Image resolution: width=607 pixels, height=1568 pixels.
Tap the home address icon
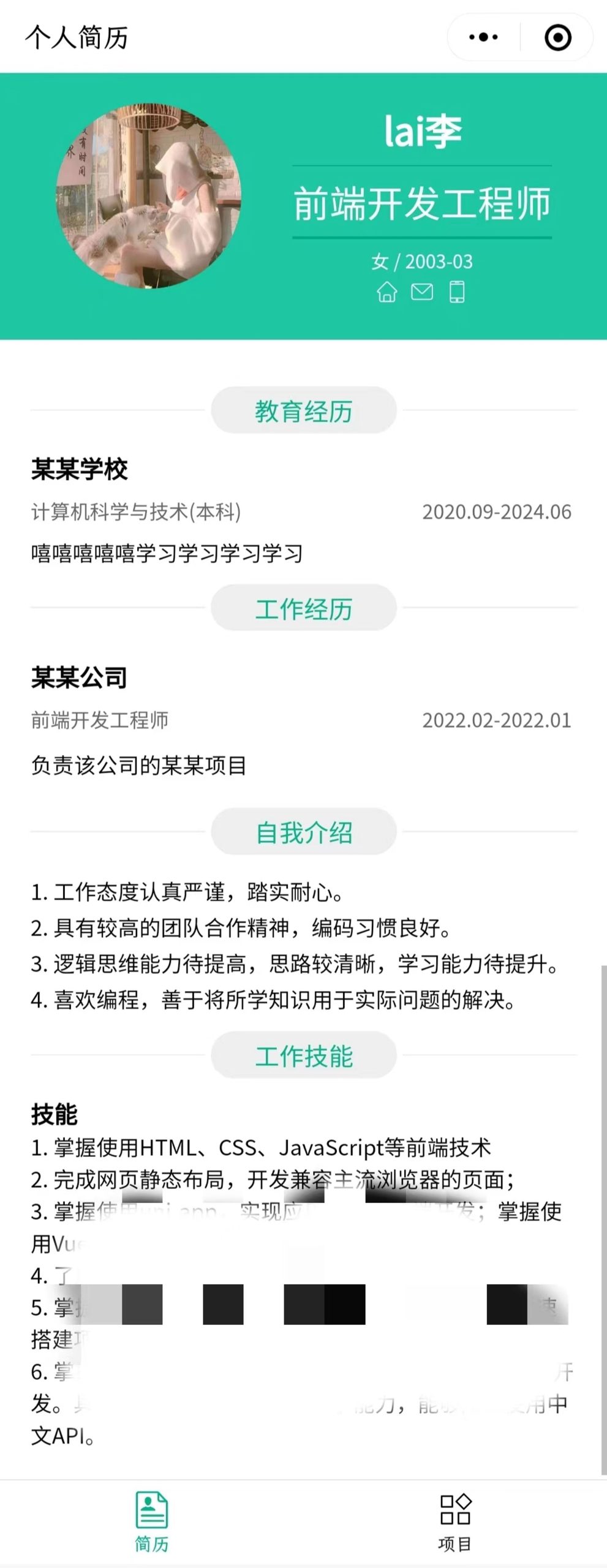click(386, 292)
